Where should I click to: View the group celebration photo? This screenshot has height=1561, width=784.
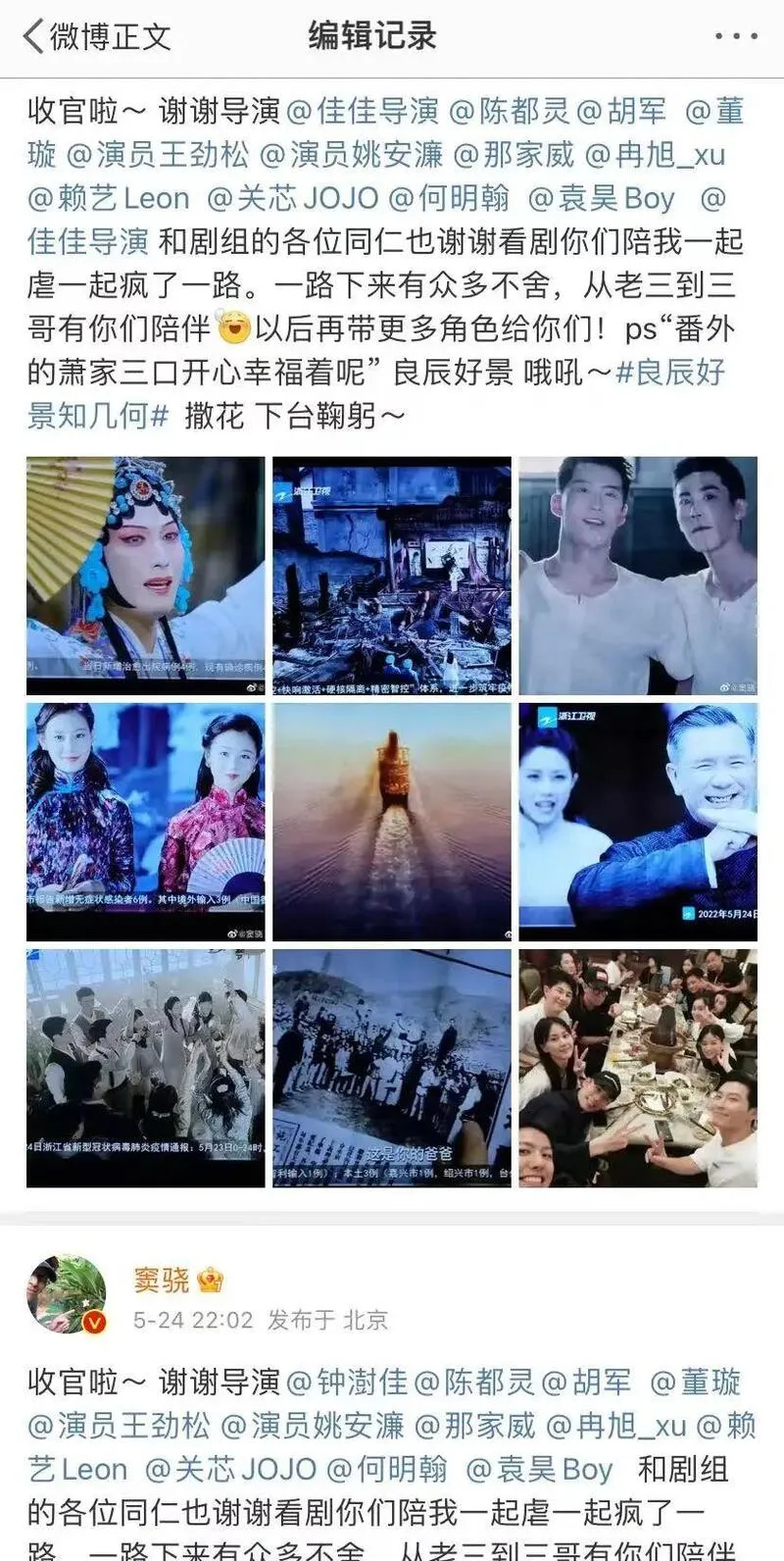coord(145,1068)
